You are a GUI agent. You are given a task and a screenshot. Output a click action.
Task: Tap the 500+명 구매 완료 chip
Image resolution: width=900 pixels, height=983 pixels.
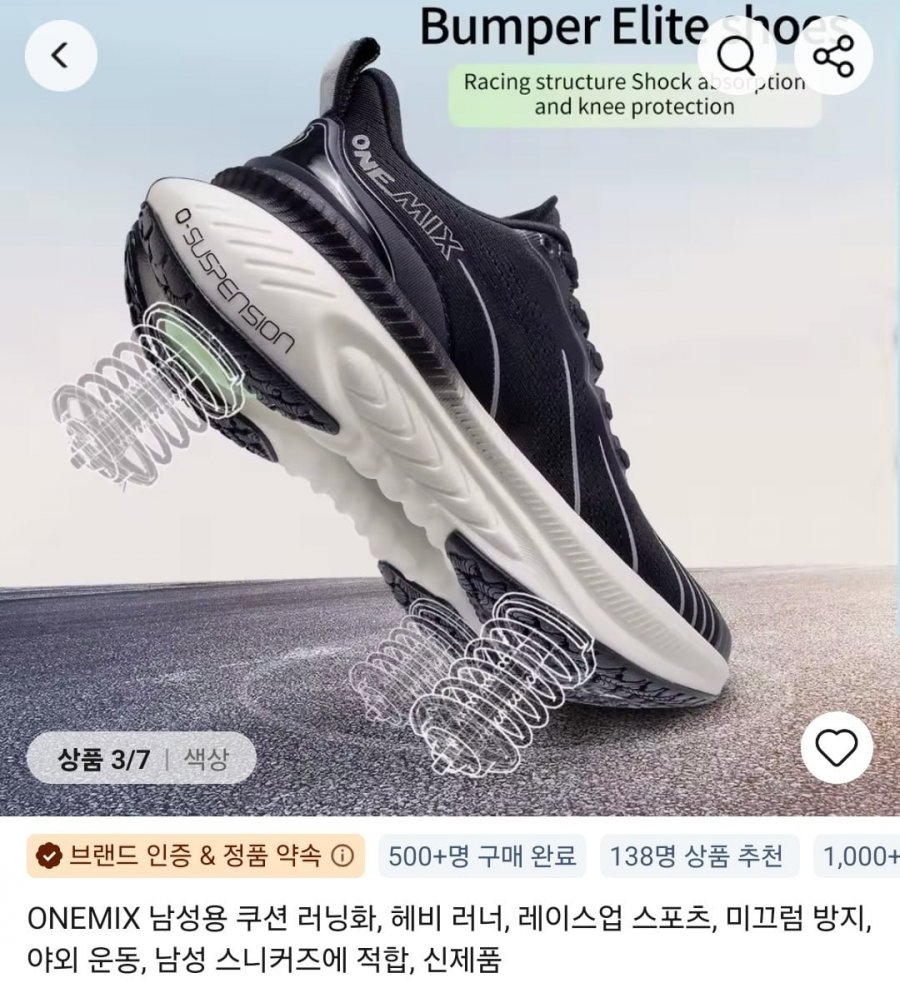(482, 856)
